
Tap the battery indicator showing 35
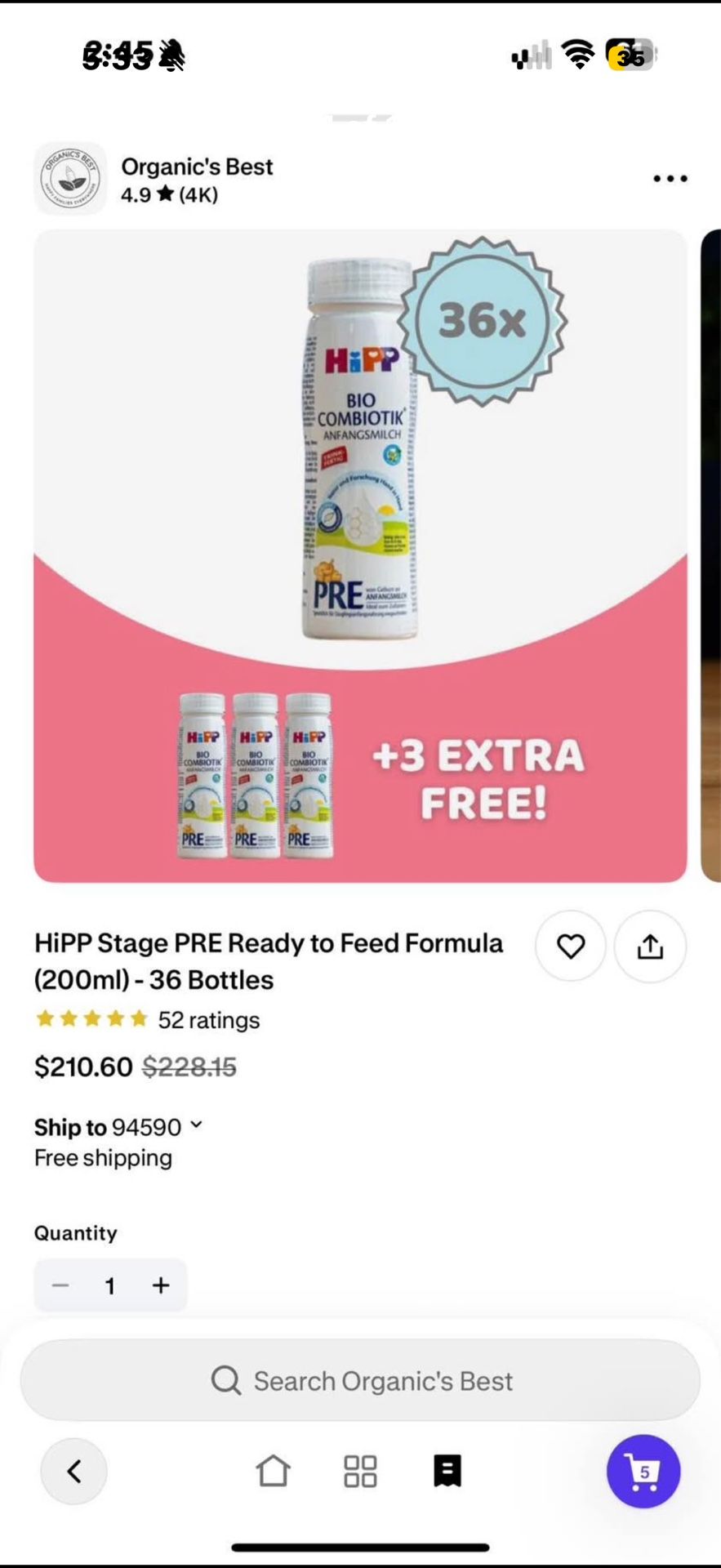pos(628,57)
